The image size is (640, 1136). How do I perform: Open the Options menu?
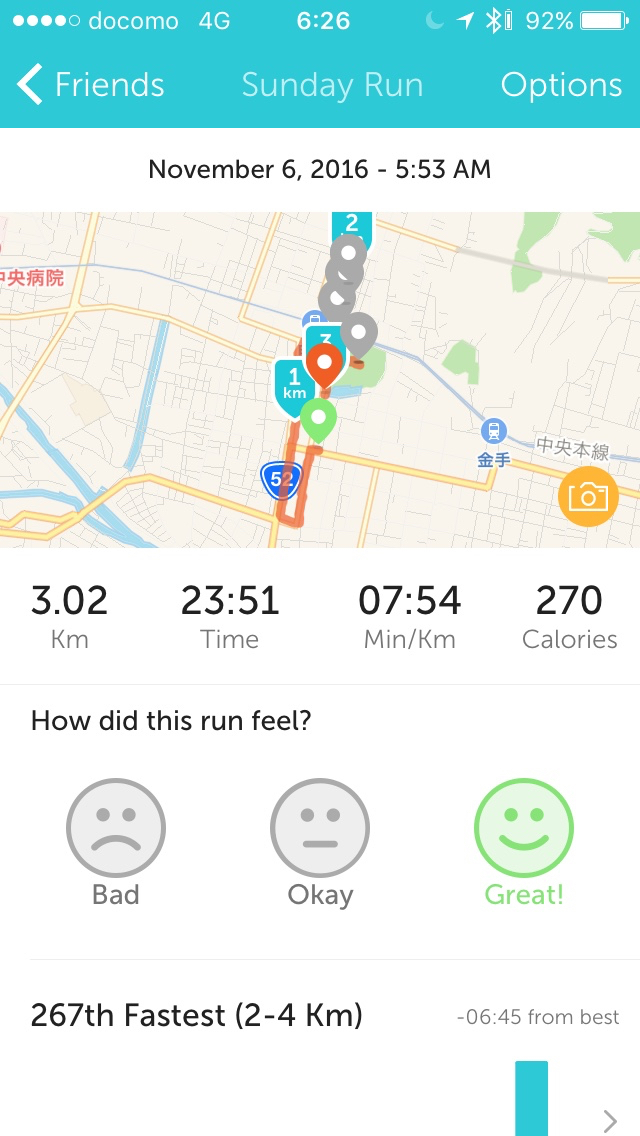[x=561, y=85]
